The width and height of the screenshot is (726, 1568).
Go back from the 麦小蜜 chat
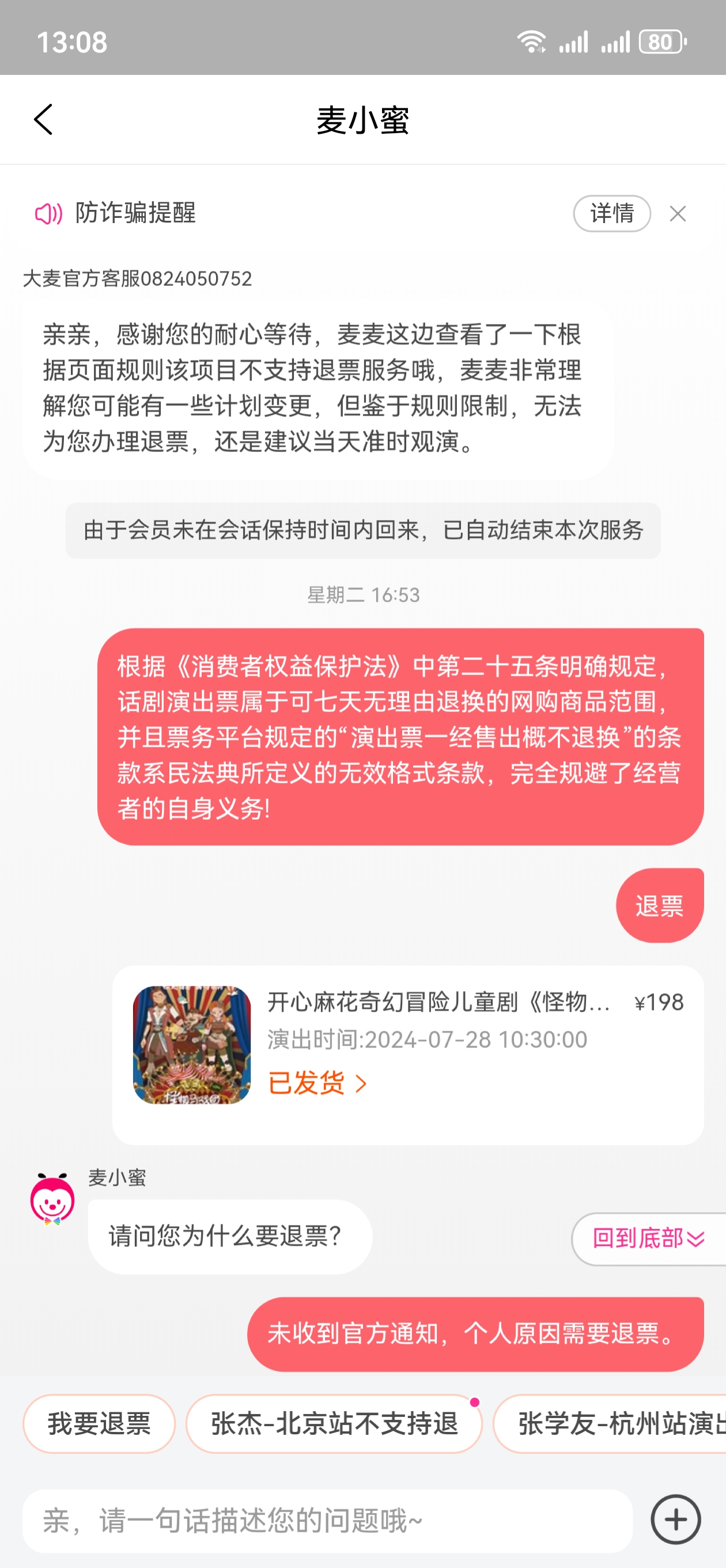point(43,119)
